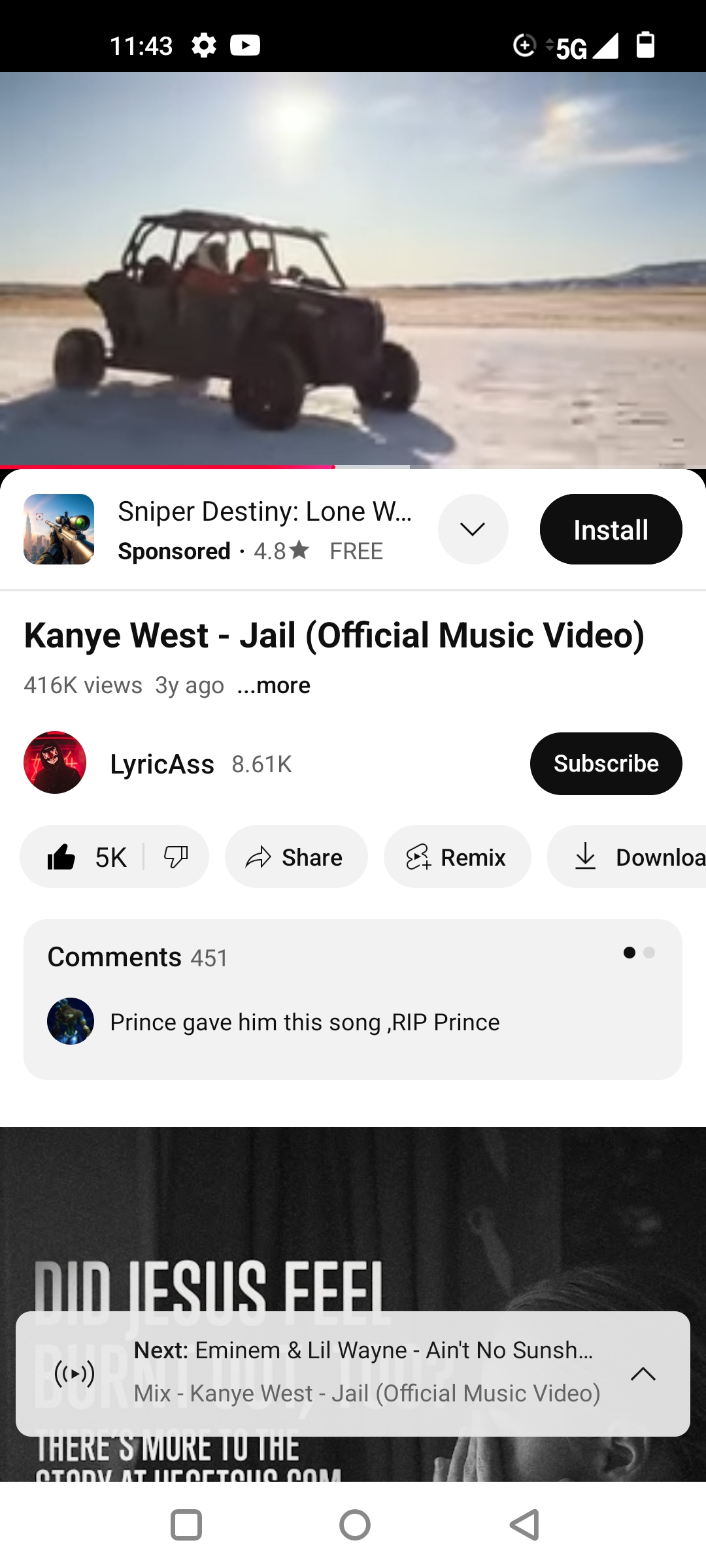Download the video for offline viewing
Screen dimensions: 706x1568
tap(628, 857)
